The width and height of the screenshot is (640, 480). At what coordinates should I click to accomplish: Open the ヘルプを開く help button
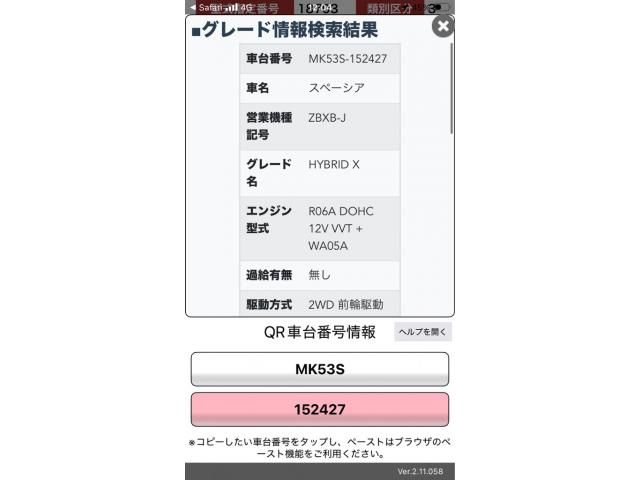point(423,332)
